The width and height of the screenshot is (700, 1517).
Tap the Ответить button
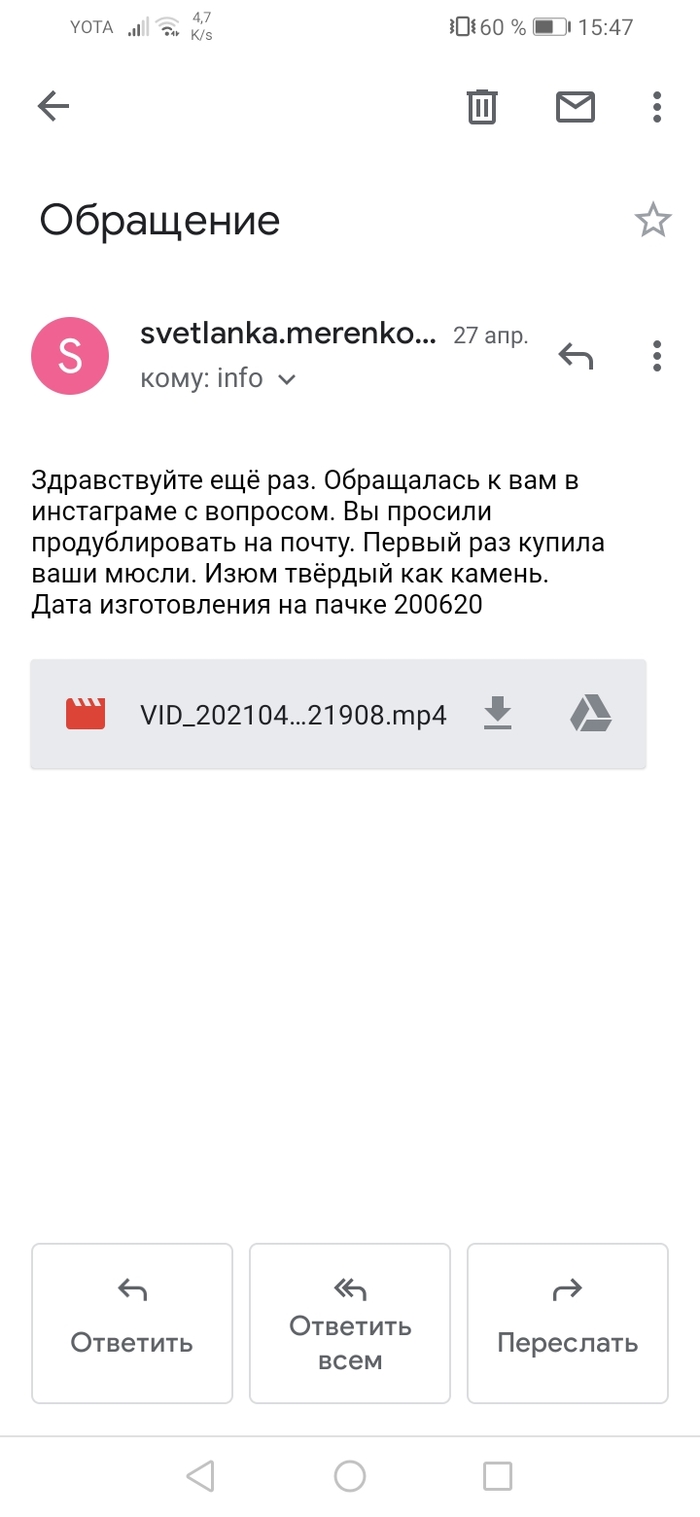(x=132, y=1323)
